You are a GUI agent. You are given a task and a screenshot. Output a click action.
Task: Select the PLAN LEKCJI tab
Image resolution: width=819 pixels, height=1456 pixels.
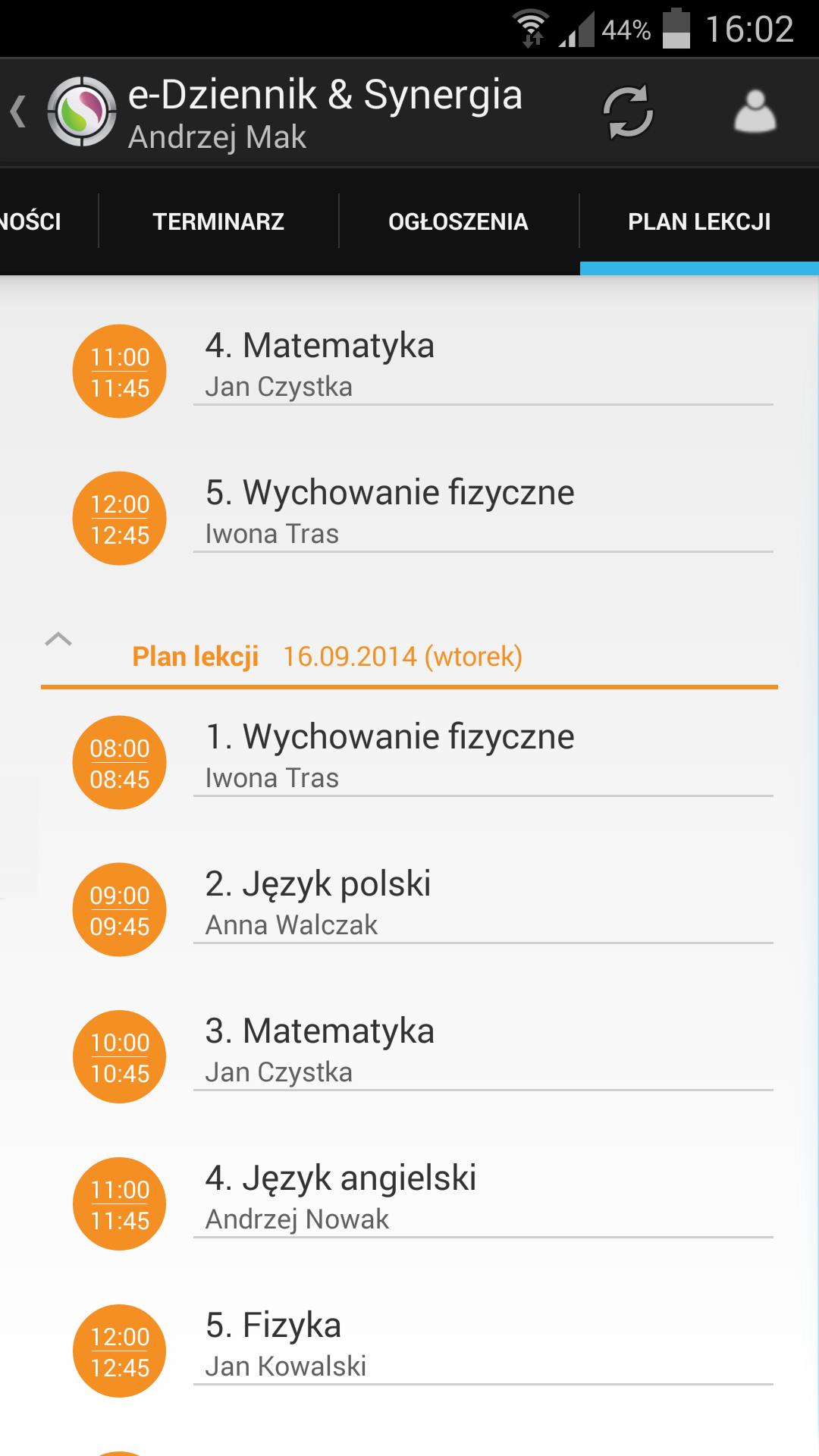(698, 221)
